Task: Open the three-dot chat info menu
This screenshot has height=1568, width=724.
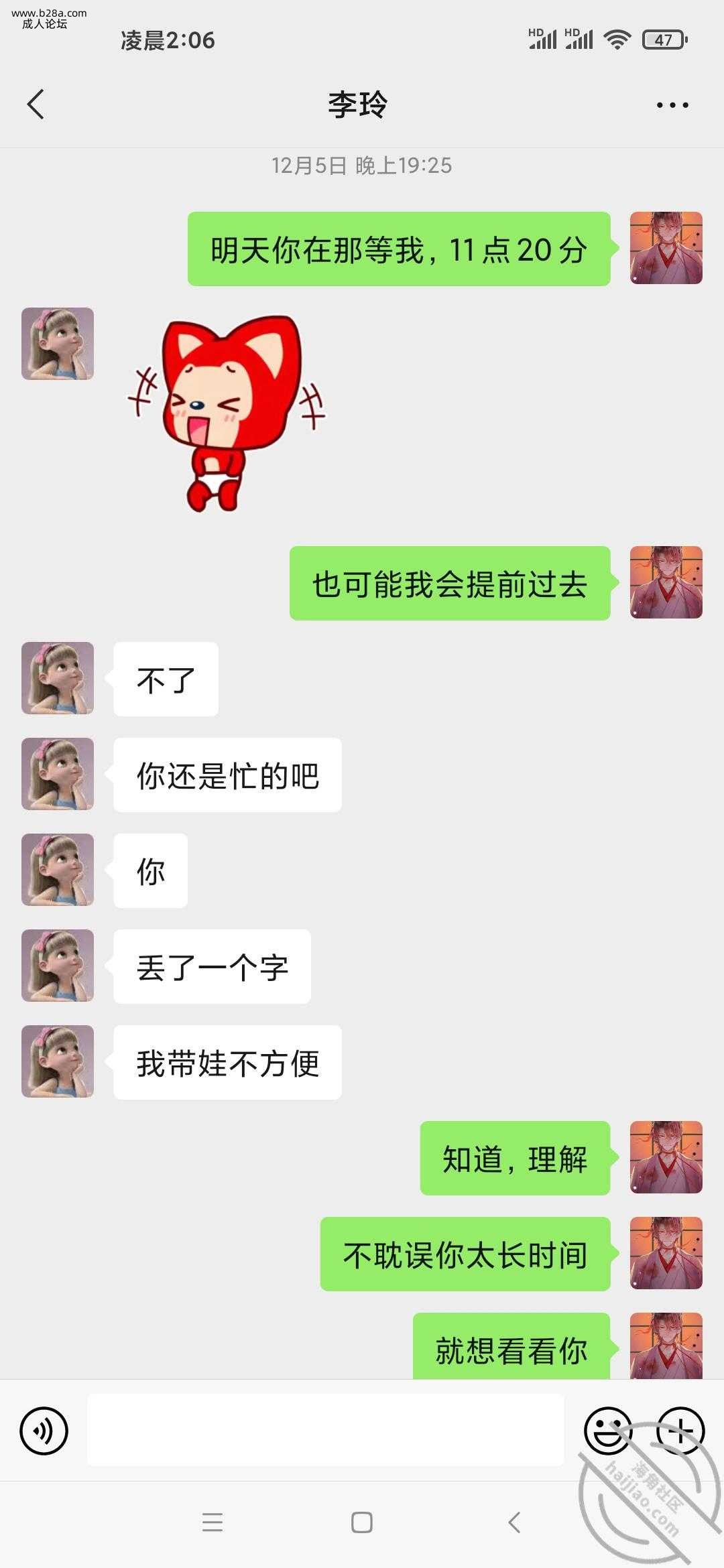Action: pos(672,105)
